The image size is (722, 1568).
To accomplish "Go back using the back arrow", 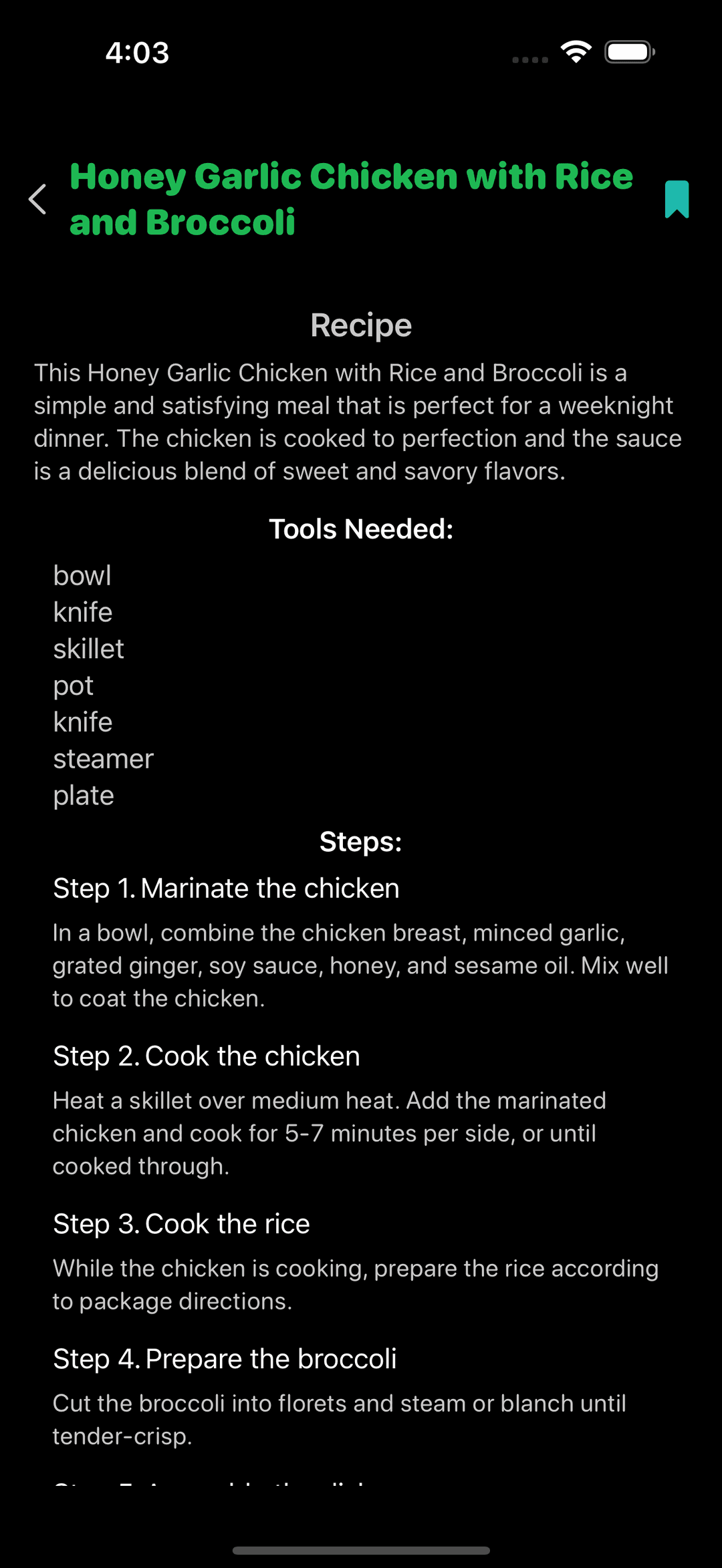I will (38, 199).
